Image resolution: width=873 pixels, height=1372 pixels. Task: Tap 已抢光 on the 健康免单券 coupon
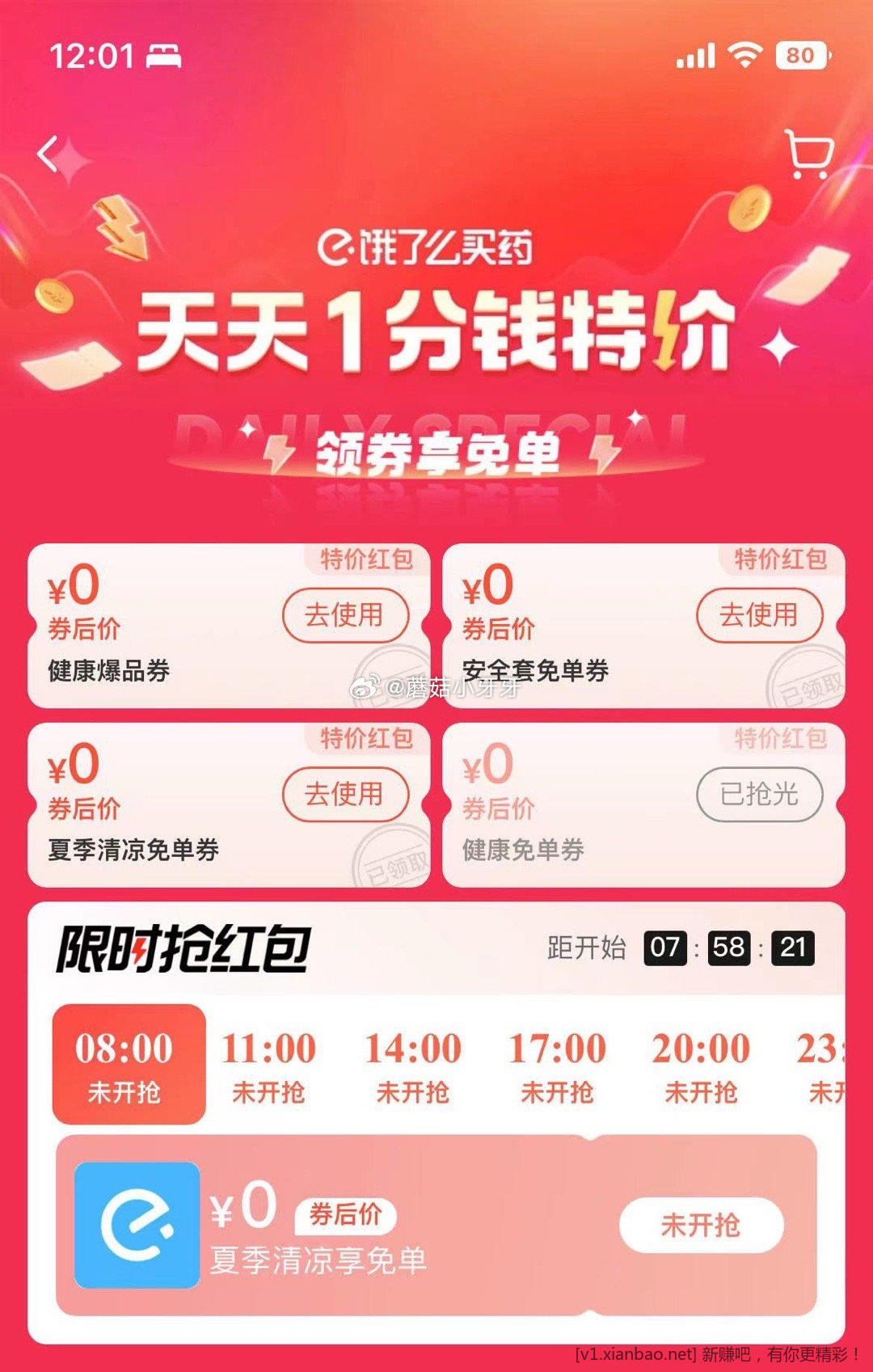759,795
